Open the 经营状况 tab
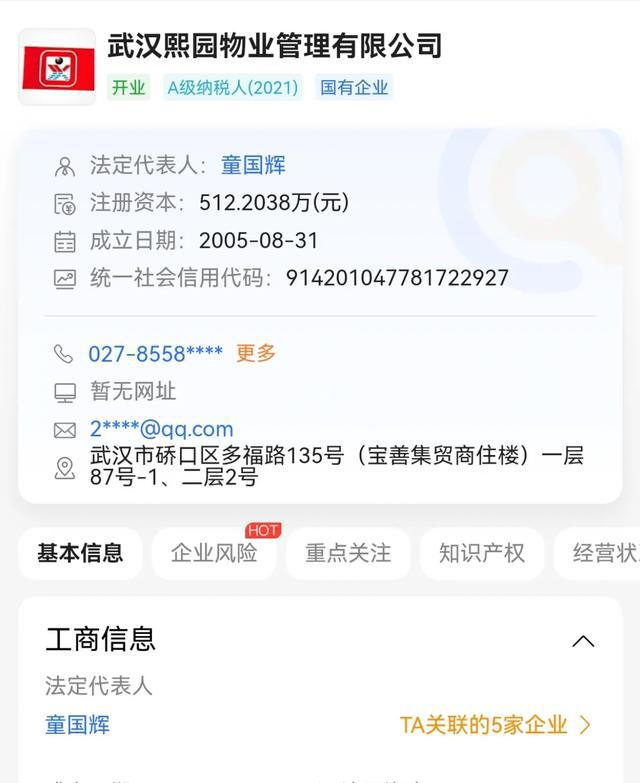The height and width of the screenshot is (783, 640). click(599, 553)
